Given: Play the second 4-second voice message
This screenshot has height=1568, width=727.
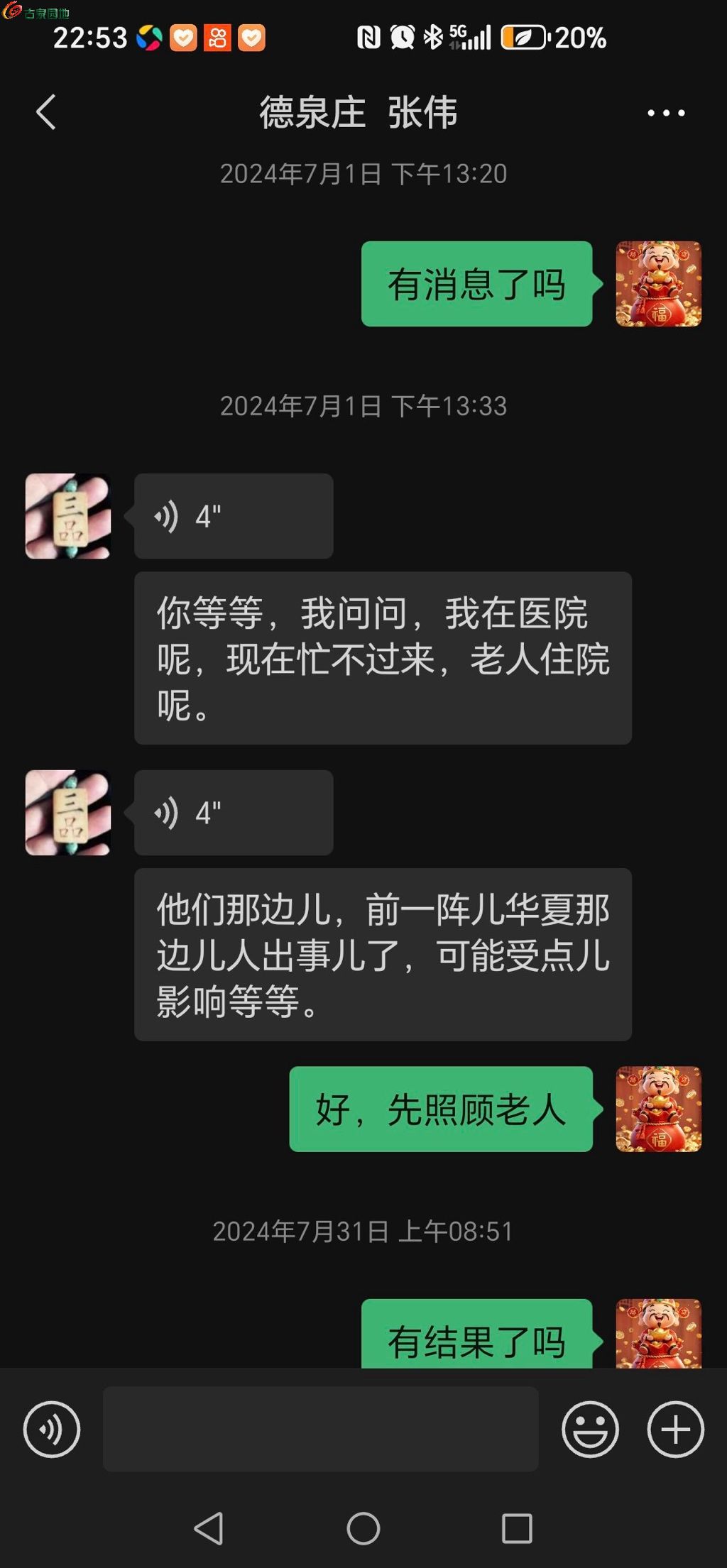Looking at the screenshot, I should coord(234,813).
